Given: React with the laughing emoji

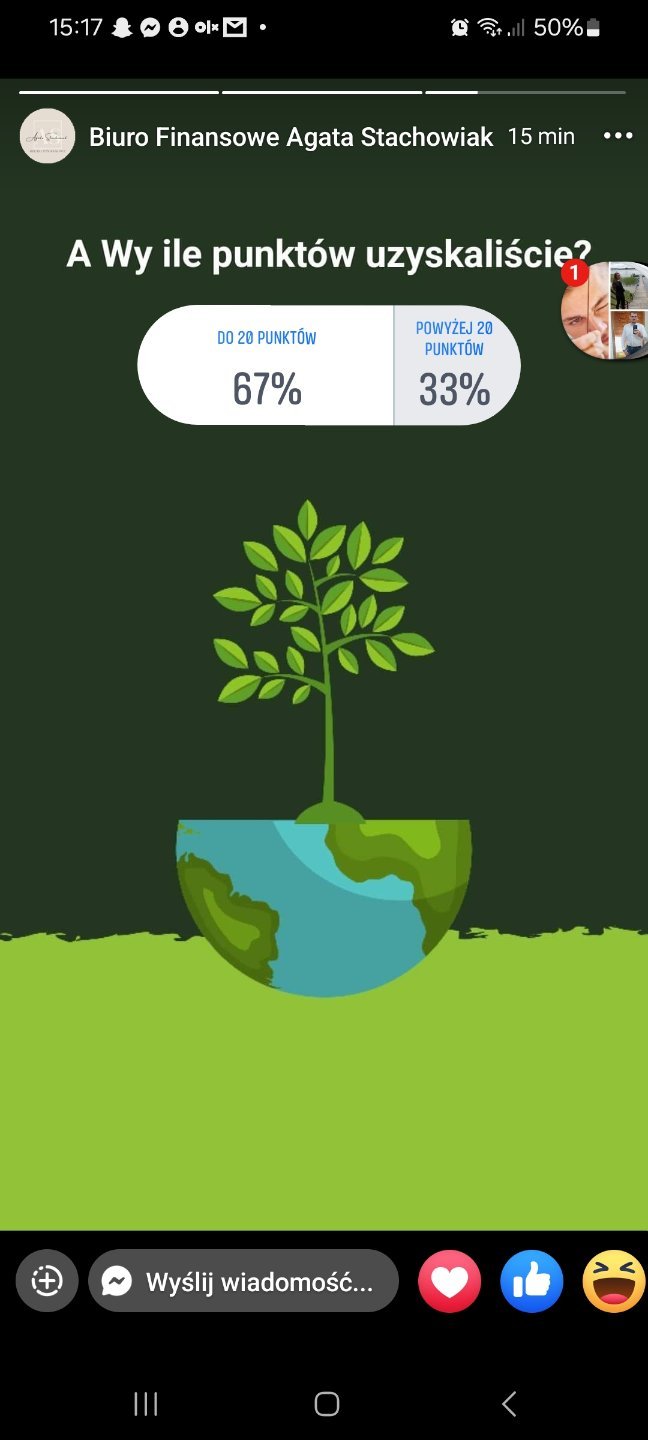Looking at the screenshot, I should [613, 1281].
